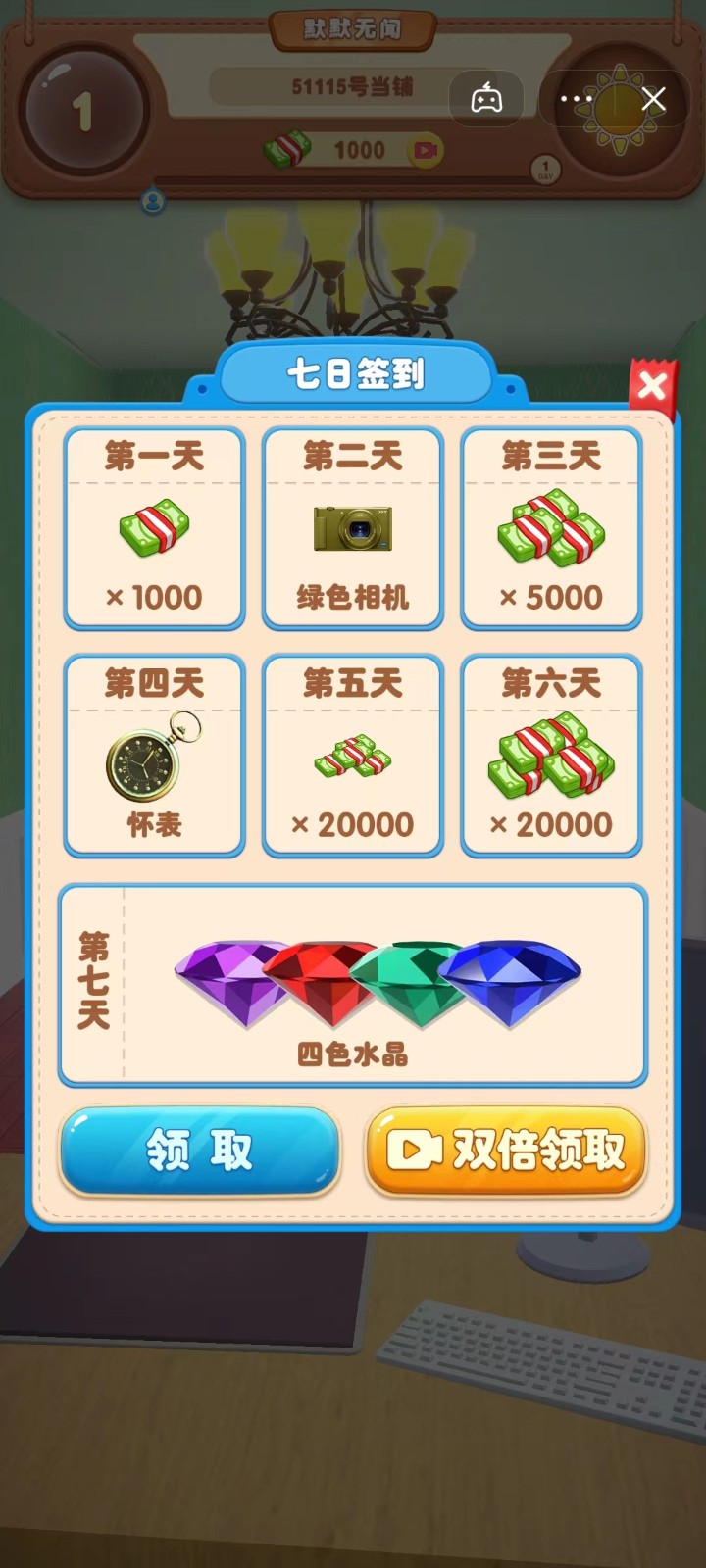Open the mini program overflow menu
Viewport: 706px width, 1568px height.
(576, 99)
